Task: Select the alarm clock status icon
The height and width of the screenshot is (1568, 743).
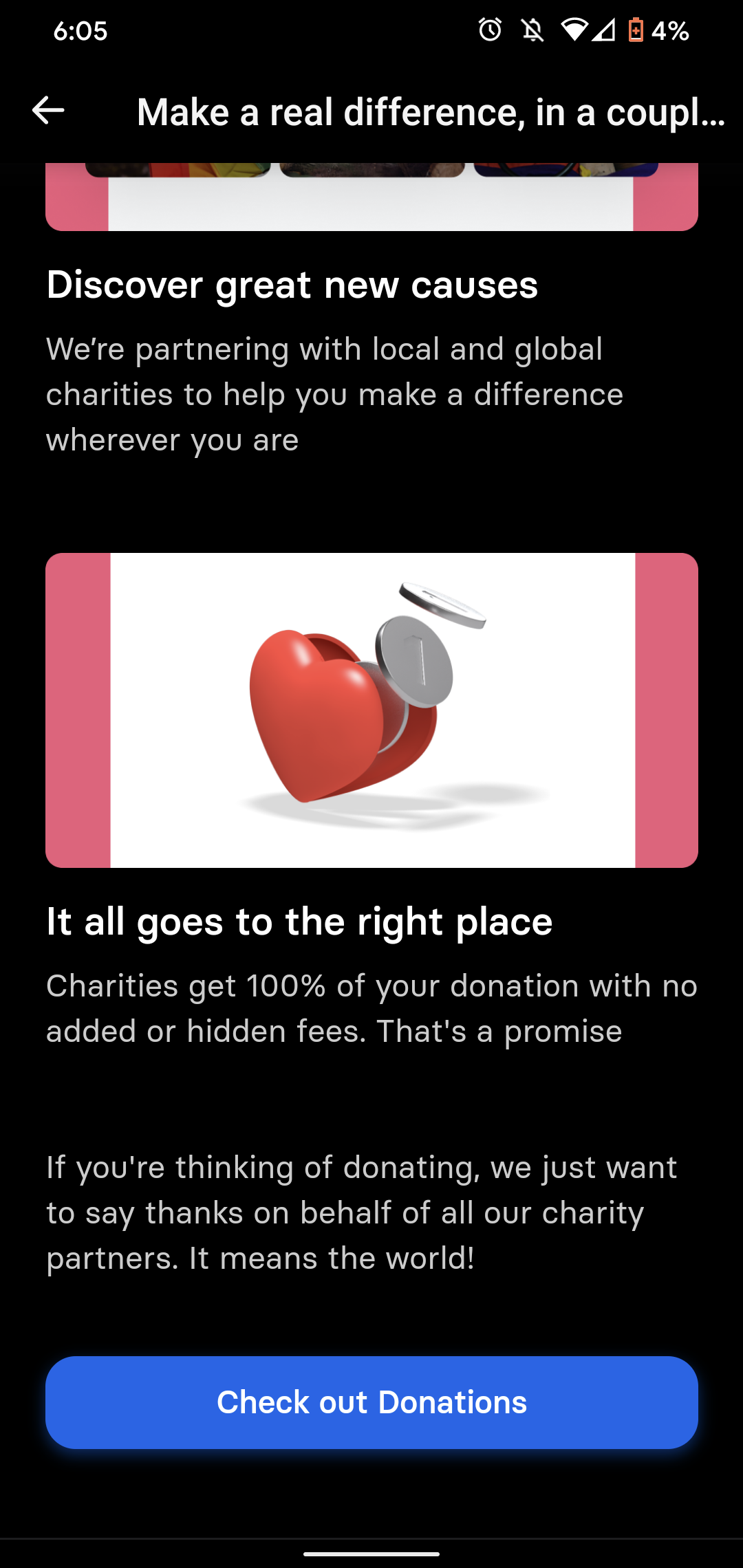Action: tap(491, 30)
